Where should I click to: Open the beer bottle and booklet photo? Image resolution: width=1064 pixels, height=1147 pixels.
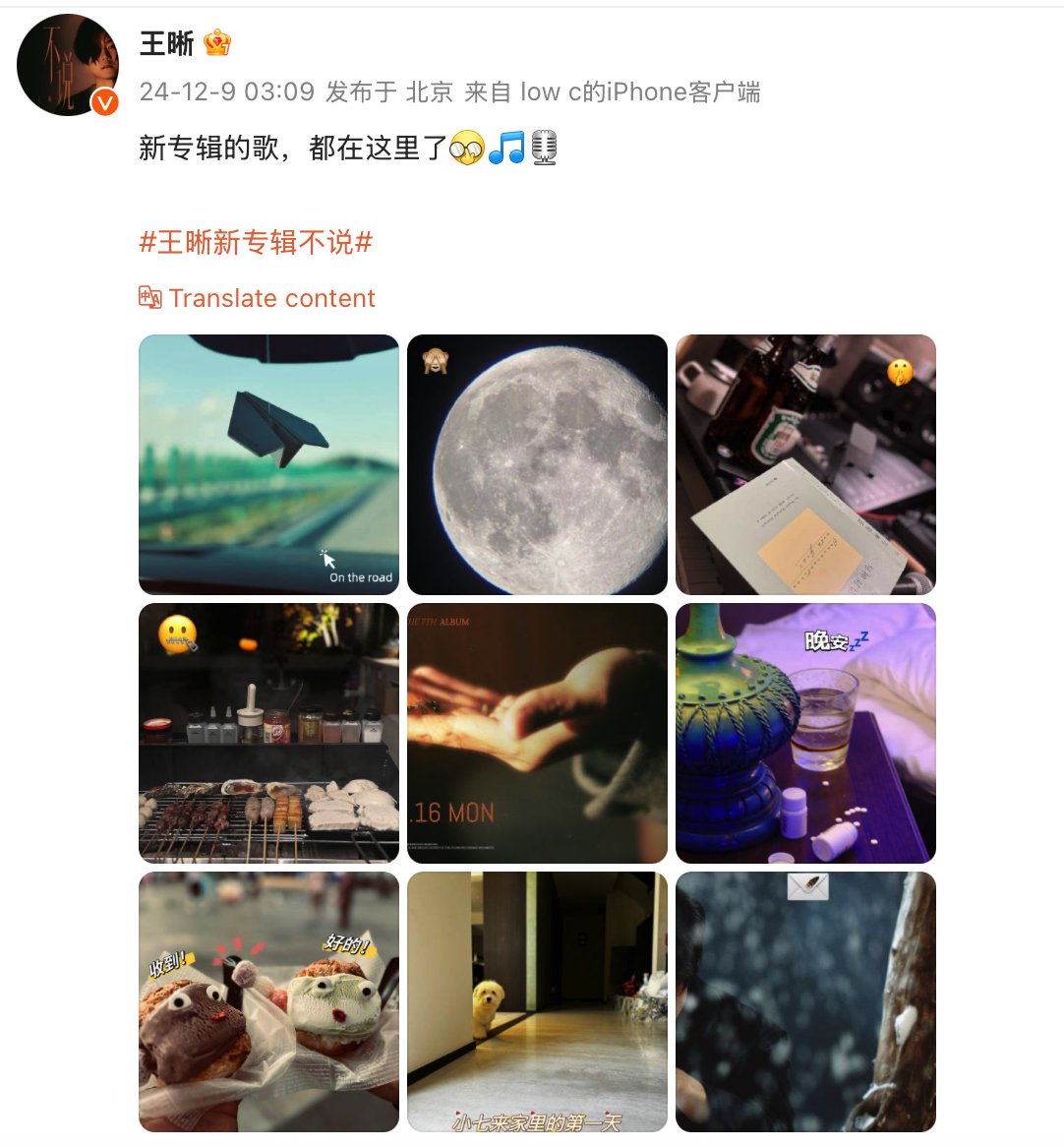coord(805,464)
